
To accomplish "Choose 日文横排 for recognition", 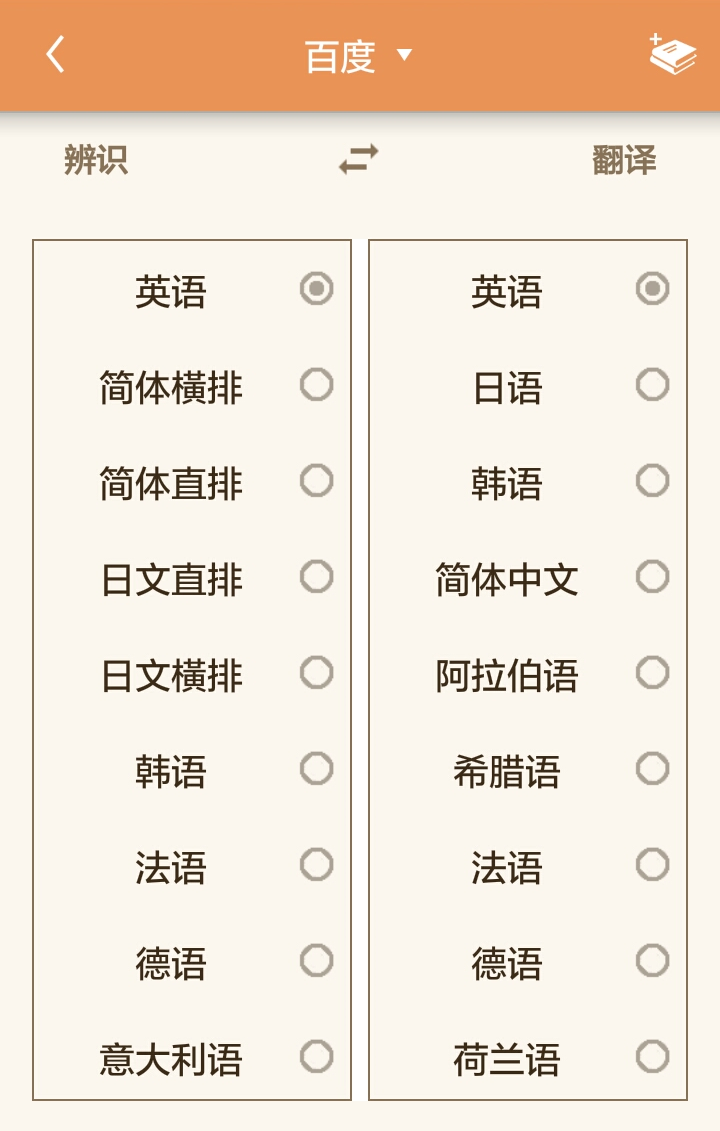I will point(316,673).
